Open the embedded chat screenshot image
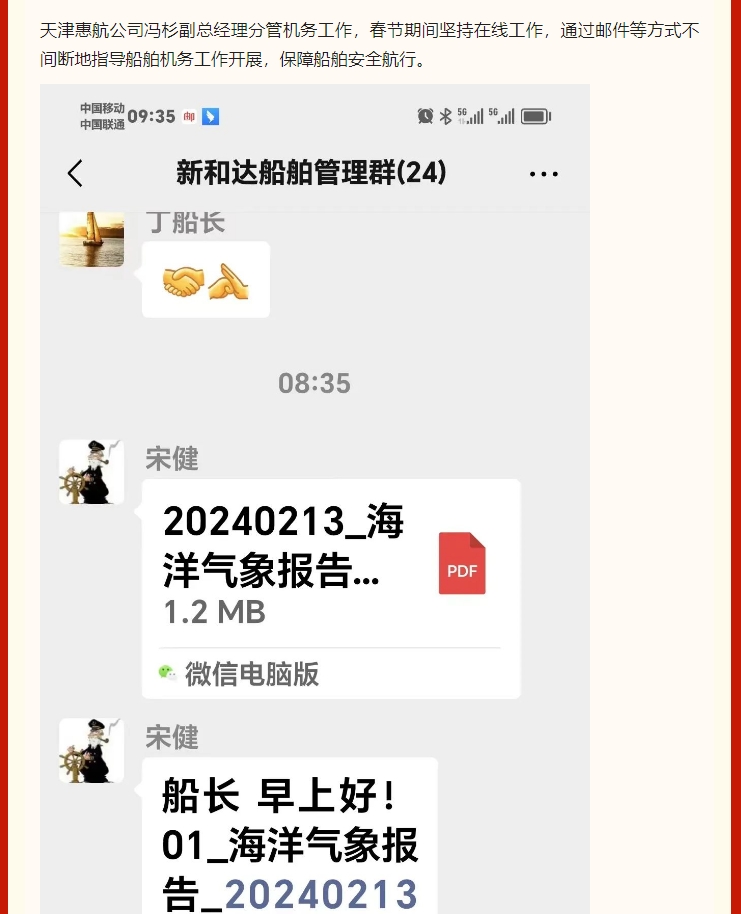This screenshot has width=741, height=914. tap(314, 500)
